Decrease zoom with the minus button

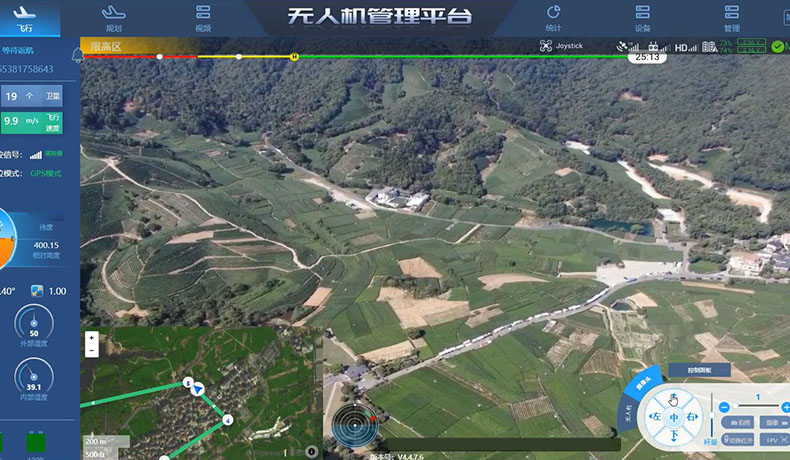[724, 407]
